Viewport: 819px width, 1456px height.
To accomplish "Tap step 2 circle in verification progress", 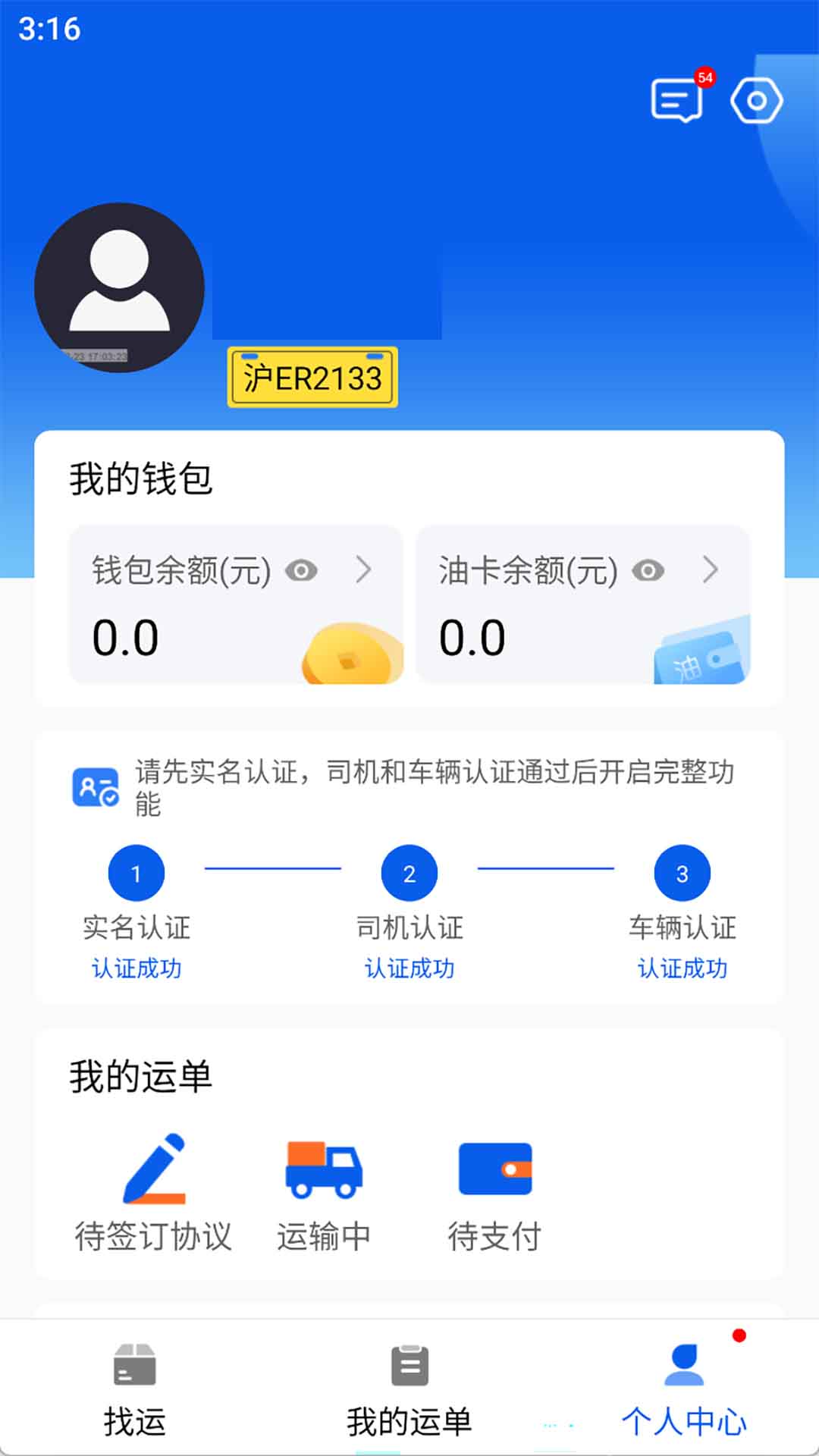I will [409, 874].
